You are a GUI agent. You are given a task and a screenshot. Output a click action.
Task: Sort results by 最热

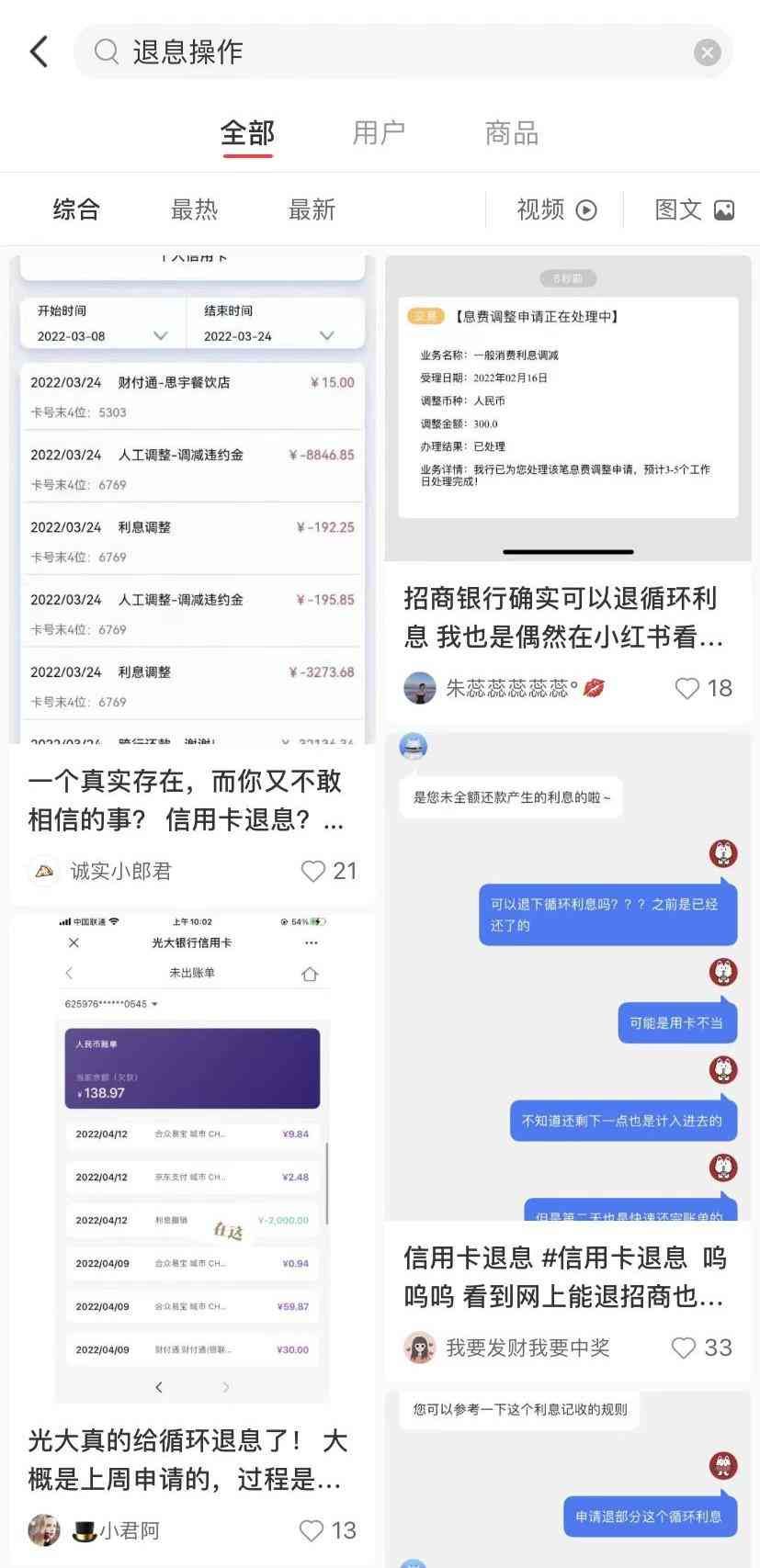194,209
